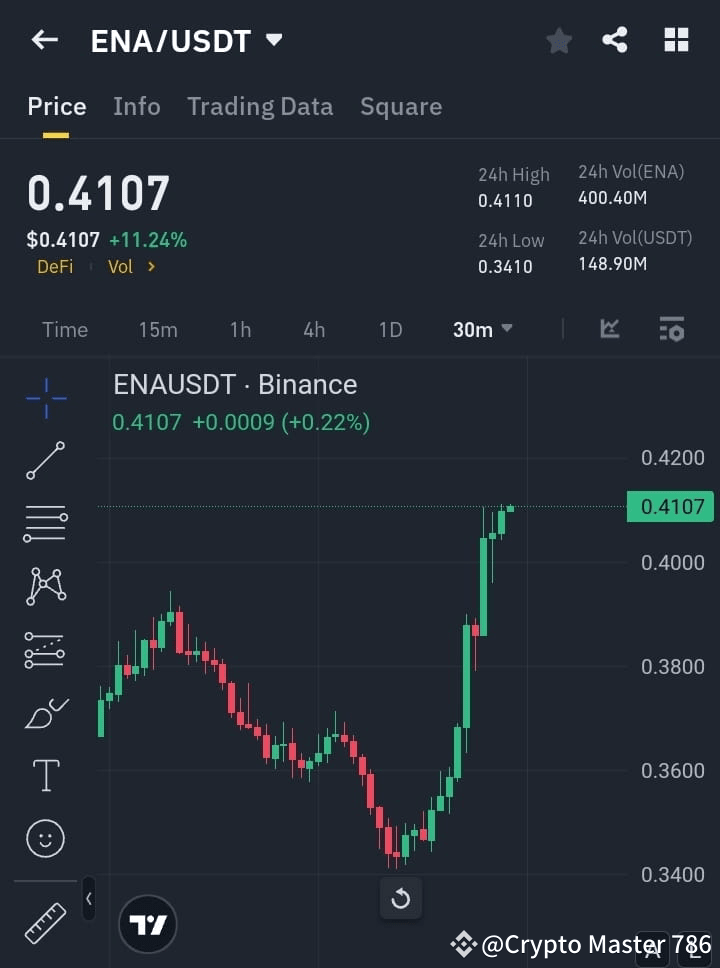This screenshot has width=720, height=968.
Task: Tap the share icon
Action: click(x=616, y=40)
